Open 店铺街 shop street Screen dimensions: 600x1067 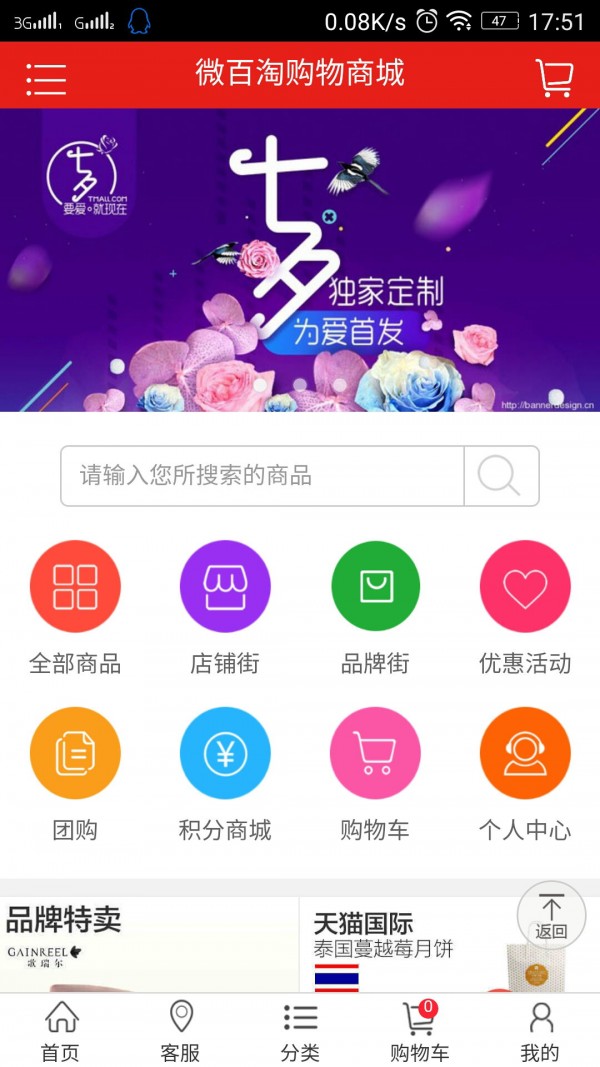coord(225,587)
